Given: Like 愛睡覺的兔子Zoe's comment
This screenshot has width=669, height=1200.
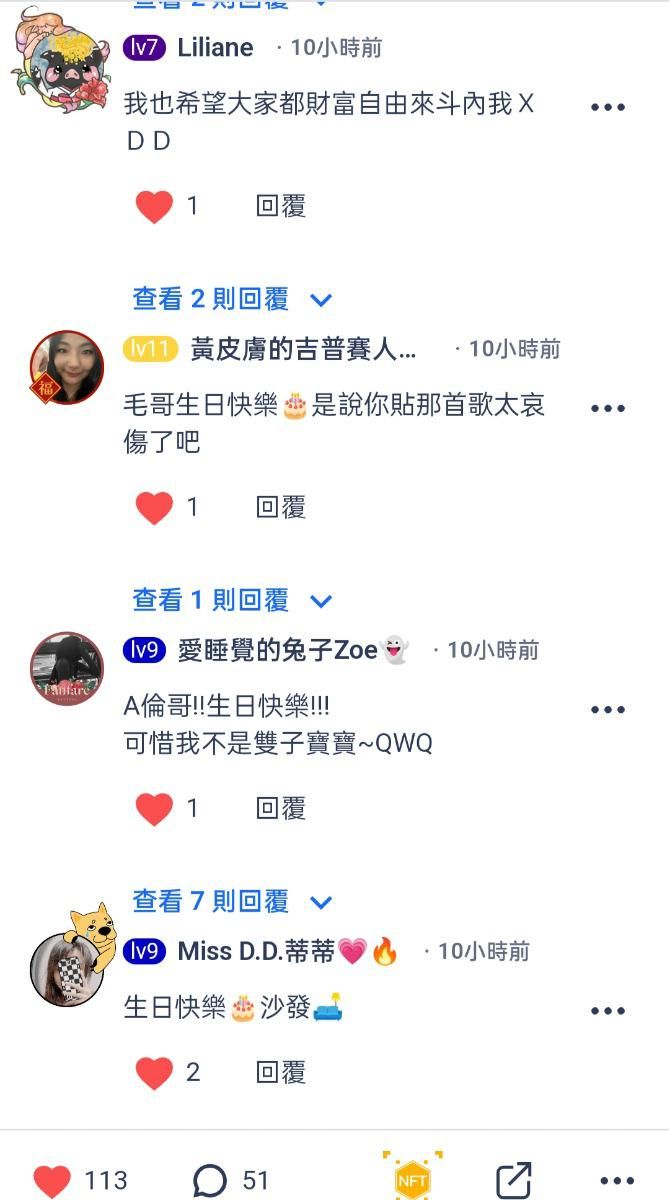Looking at the screenshot, I should pos(154,809).
